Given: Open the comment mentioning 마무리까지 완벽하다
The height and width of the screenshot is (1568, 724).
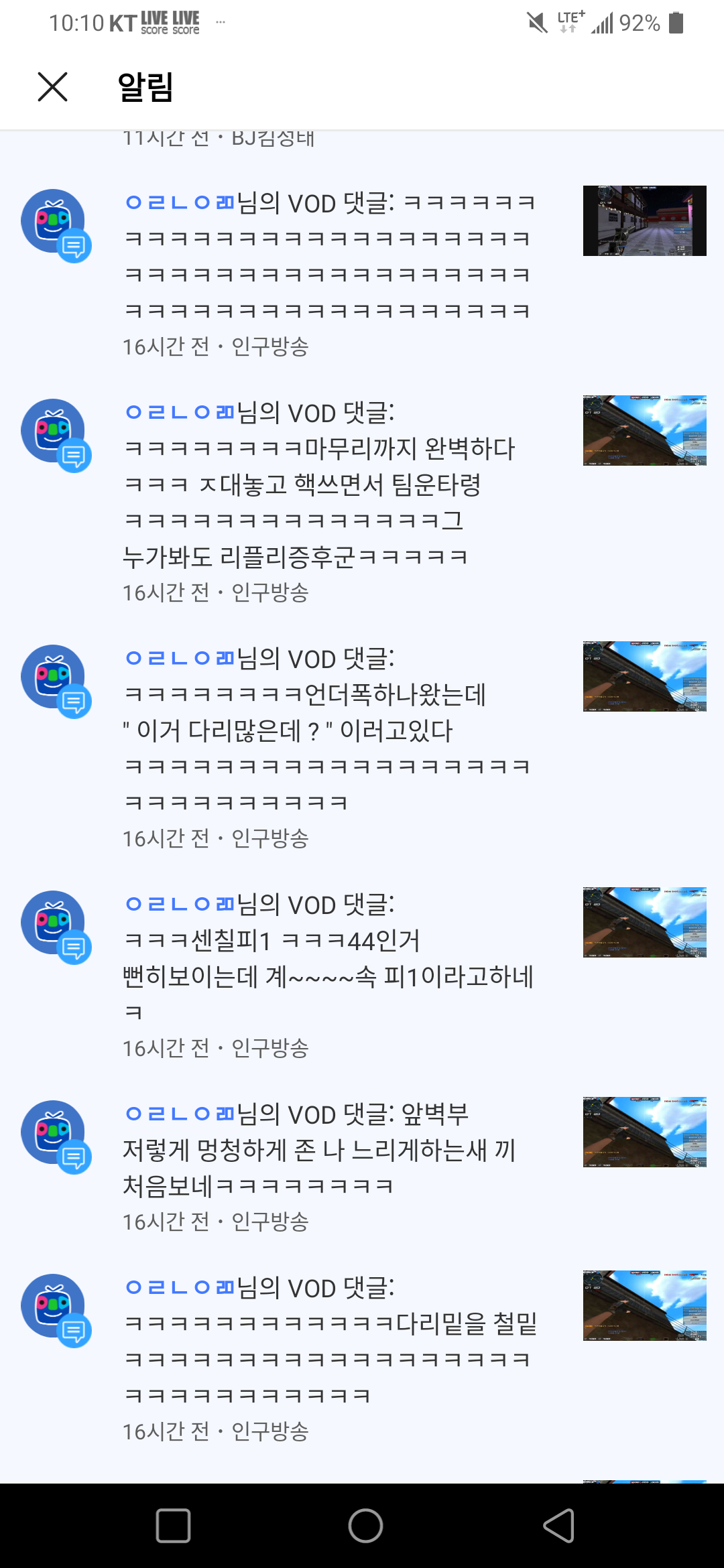Looking at the screenshot, I should coord(320,484).
